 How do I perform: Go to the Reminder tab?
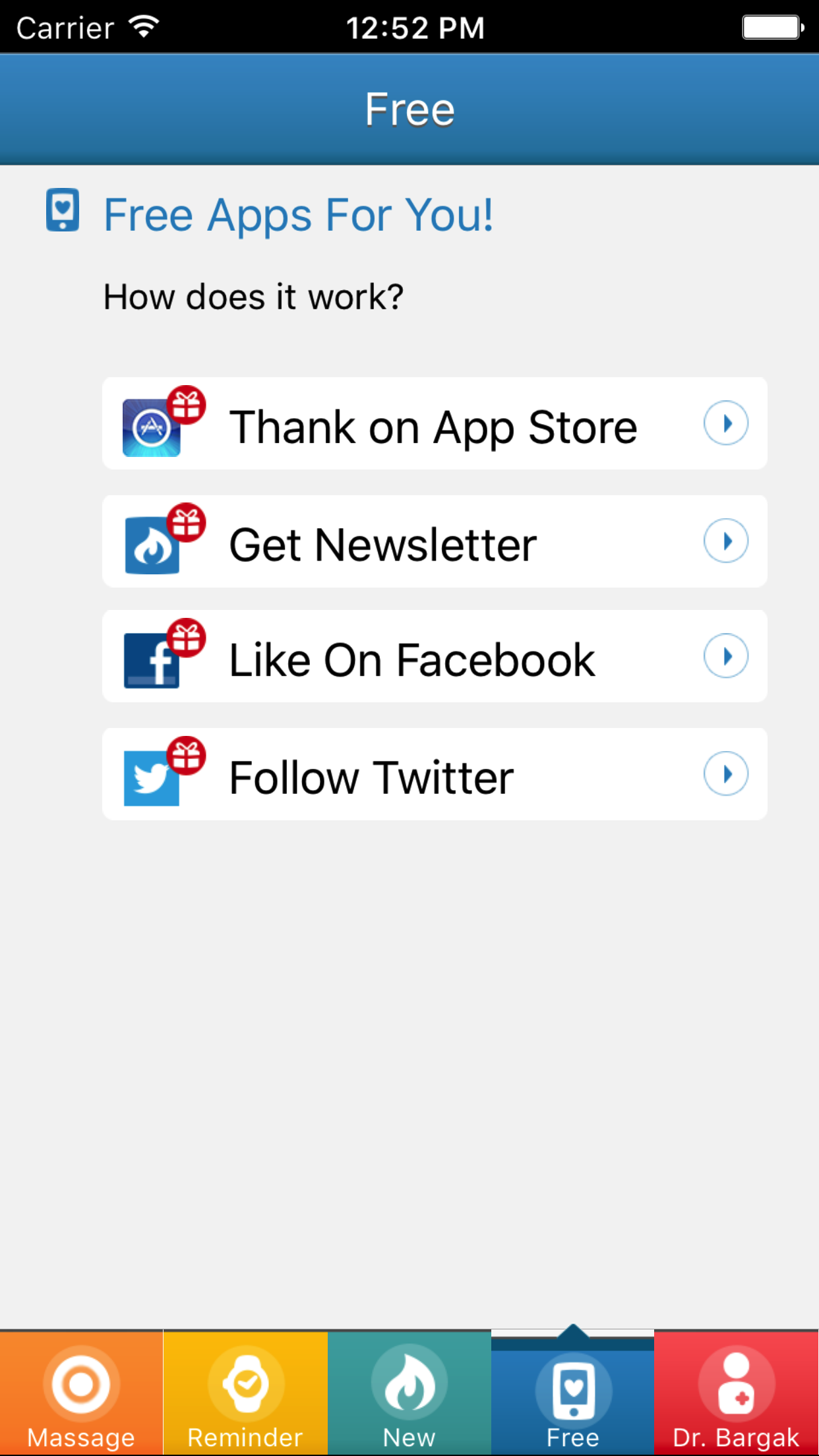coord(245,1393)
